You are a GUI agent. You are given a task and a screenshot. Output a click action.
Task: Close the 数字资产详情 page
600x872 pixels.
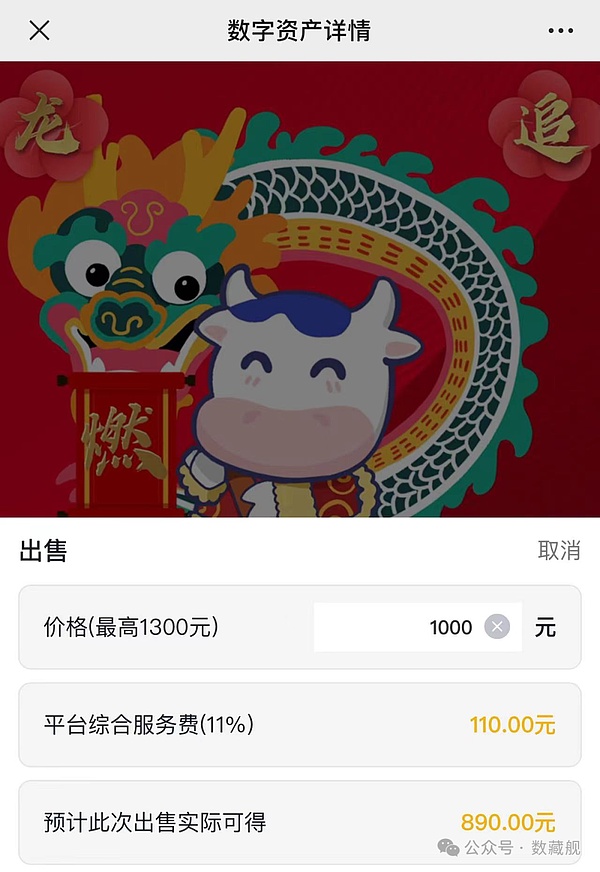39,30
